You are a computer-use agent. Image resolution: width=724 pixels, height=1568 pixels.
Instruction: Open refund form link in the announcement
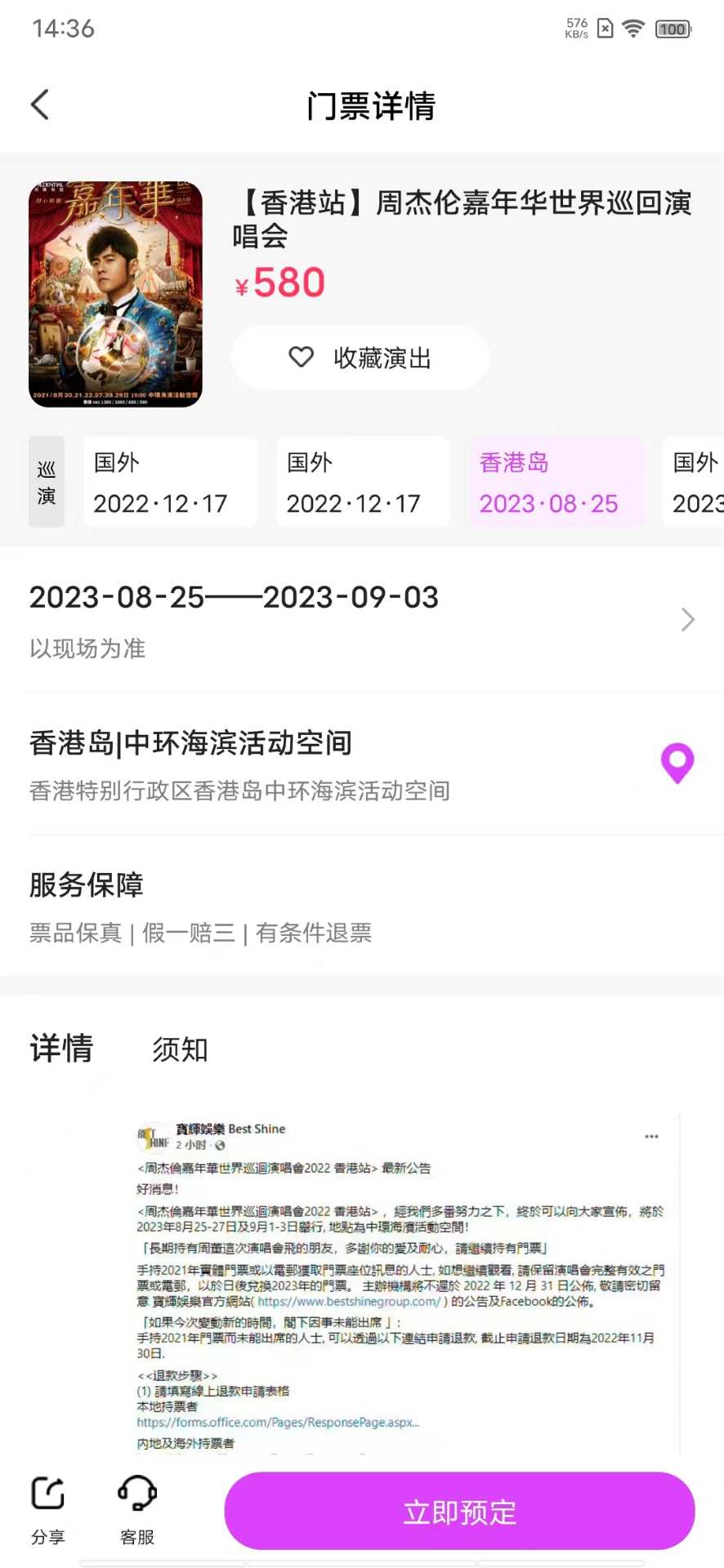click(x=278, y=1422)
